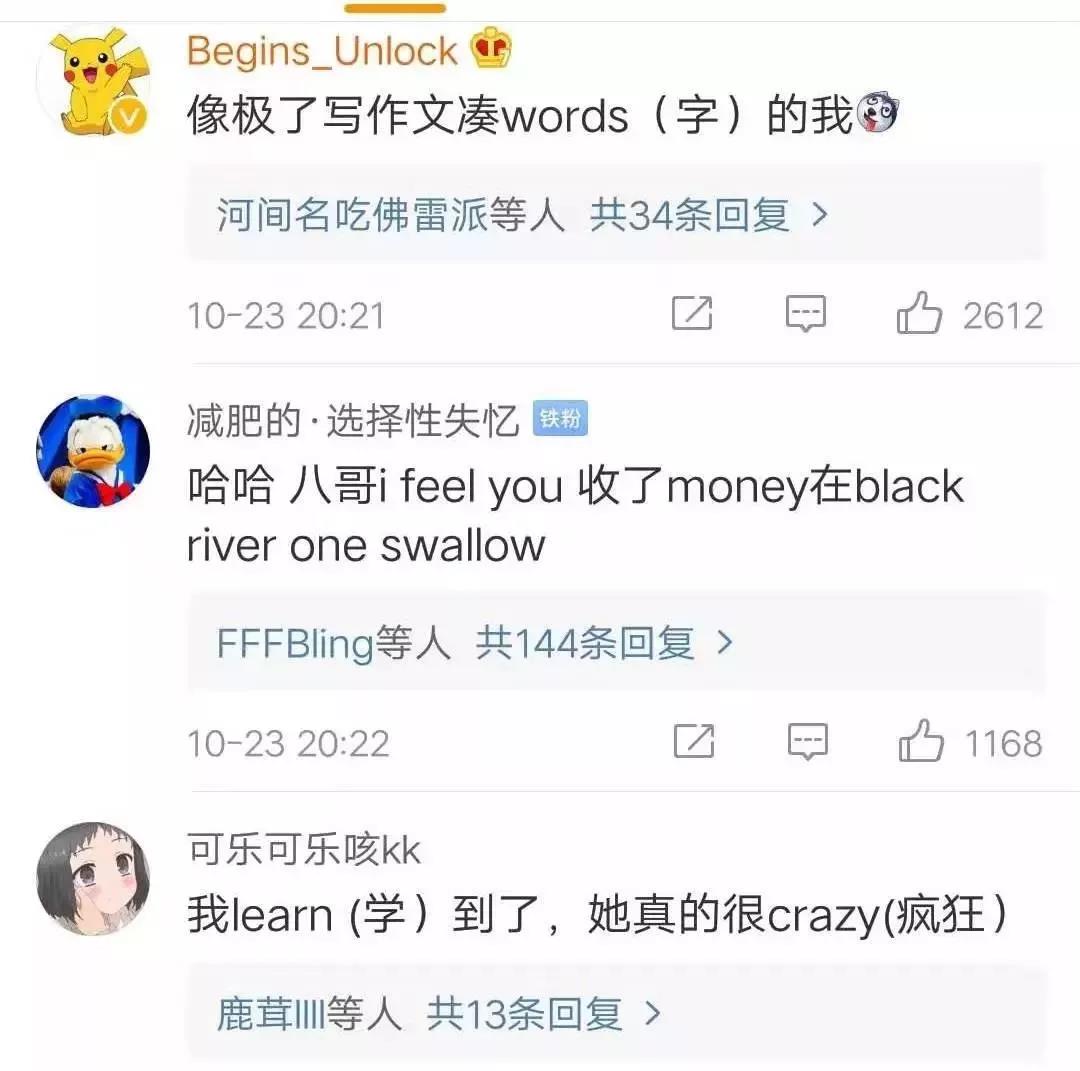Viewport: 1080px width, 1071px height.
Task: Open 减肥的·选择性失忆's avatar
Action: point(93,451)
